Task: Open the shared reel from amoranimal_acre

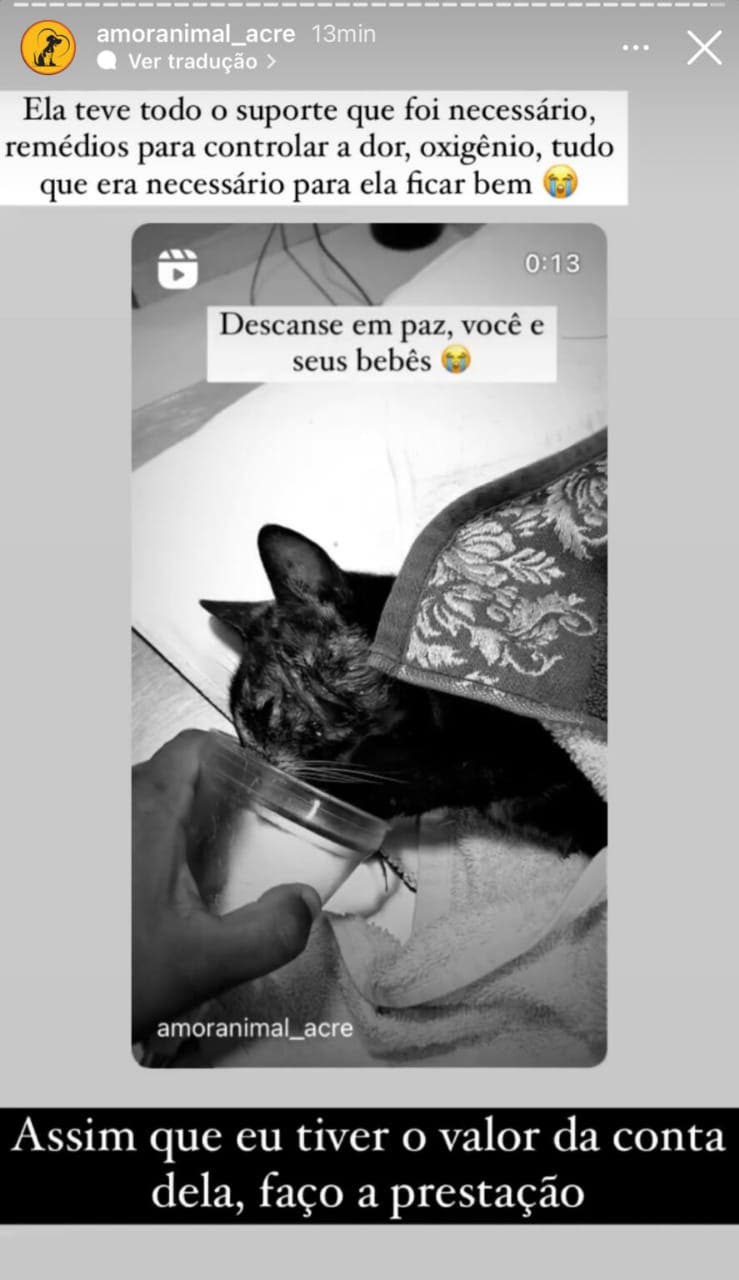Action: 369,645
